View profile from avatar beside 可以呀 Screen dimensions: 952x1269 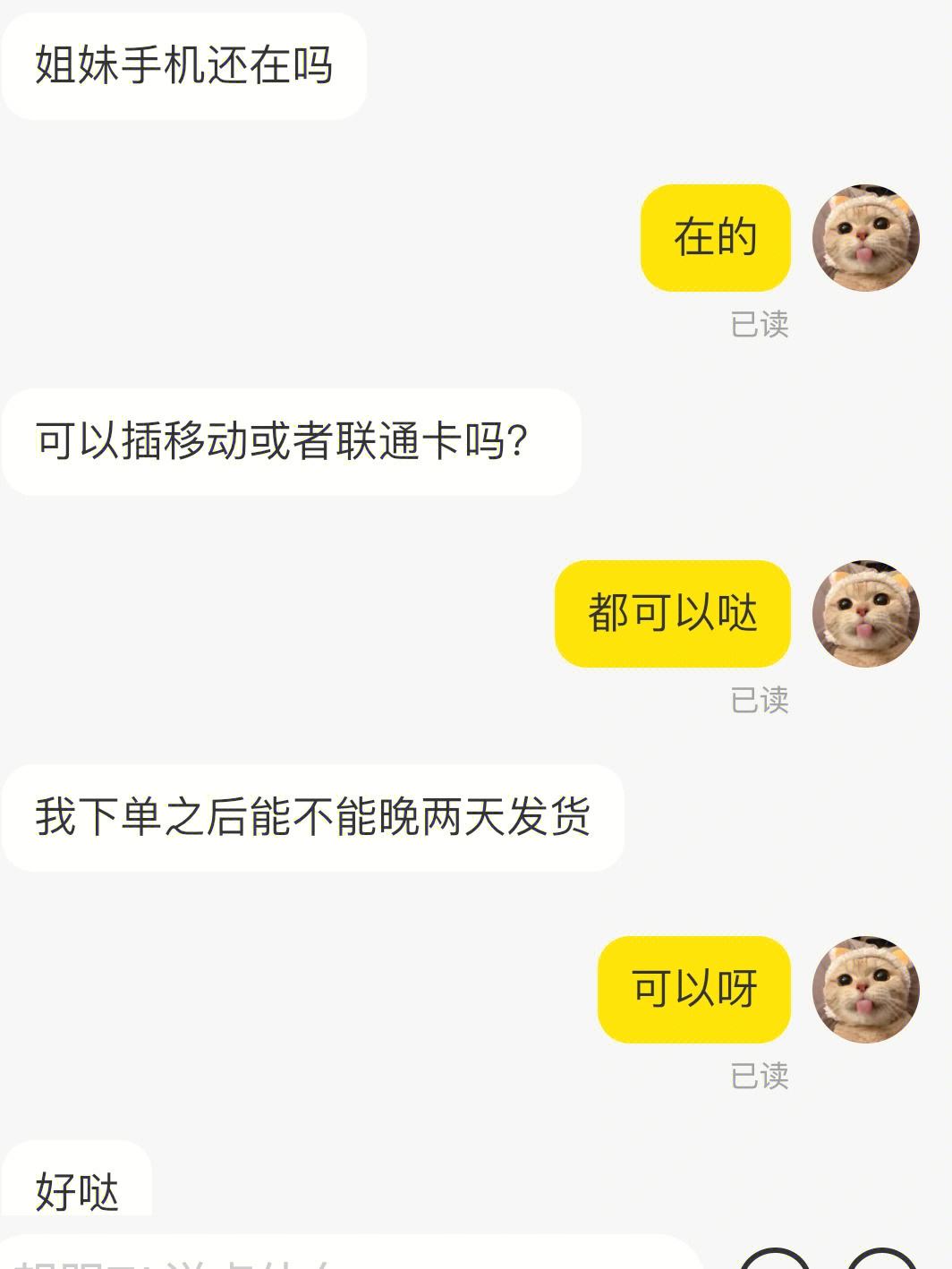865,990
